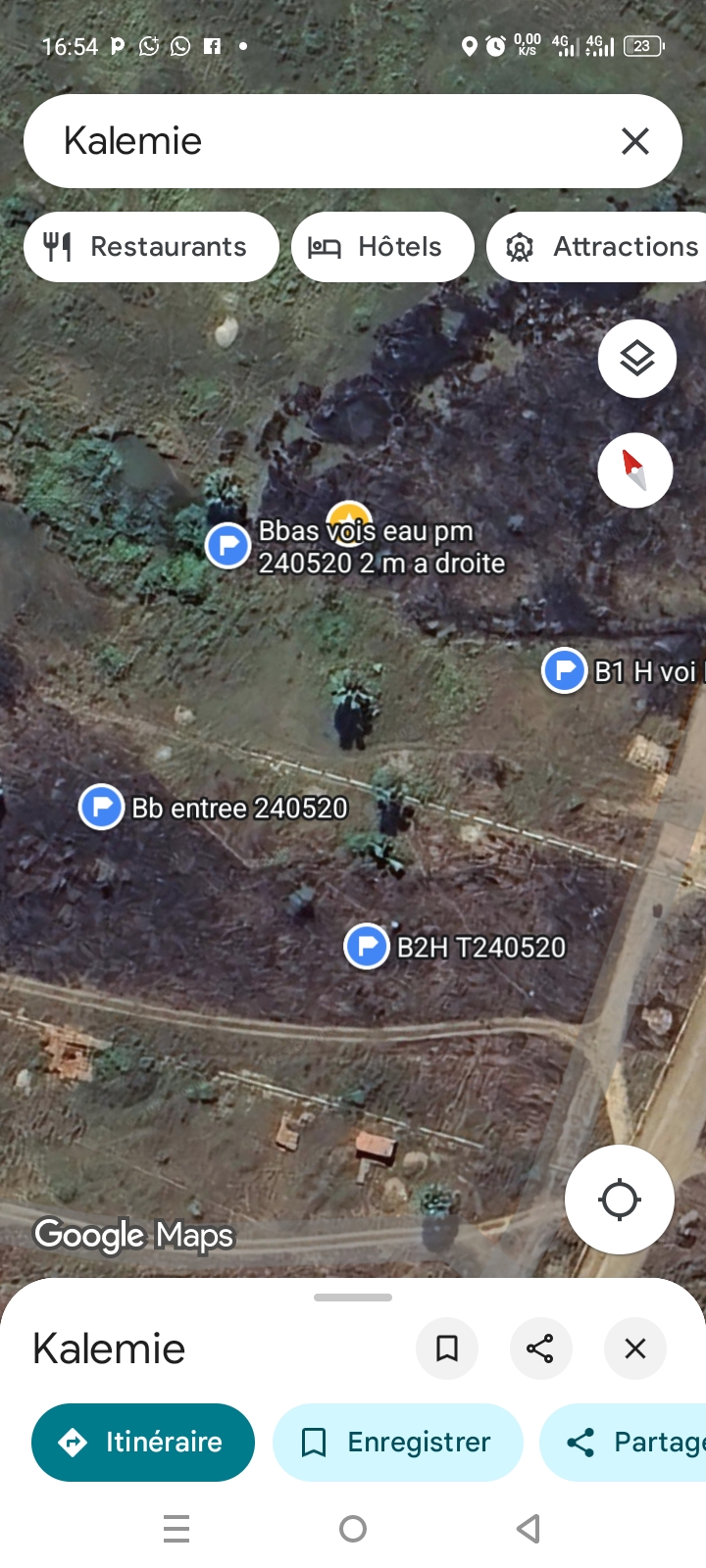Select the Restaurants chip
706x1568 pixels.
[151, 247]
